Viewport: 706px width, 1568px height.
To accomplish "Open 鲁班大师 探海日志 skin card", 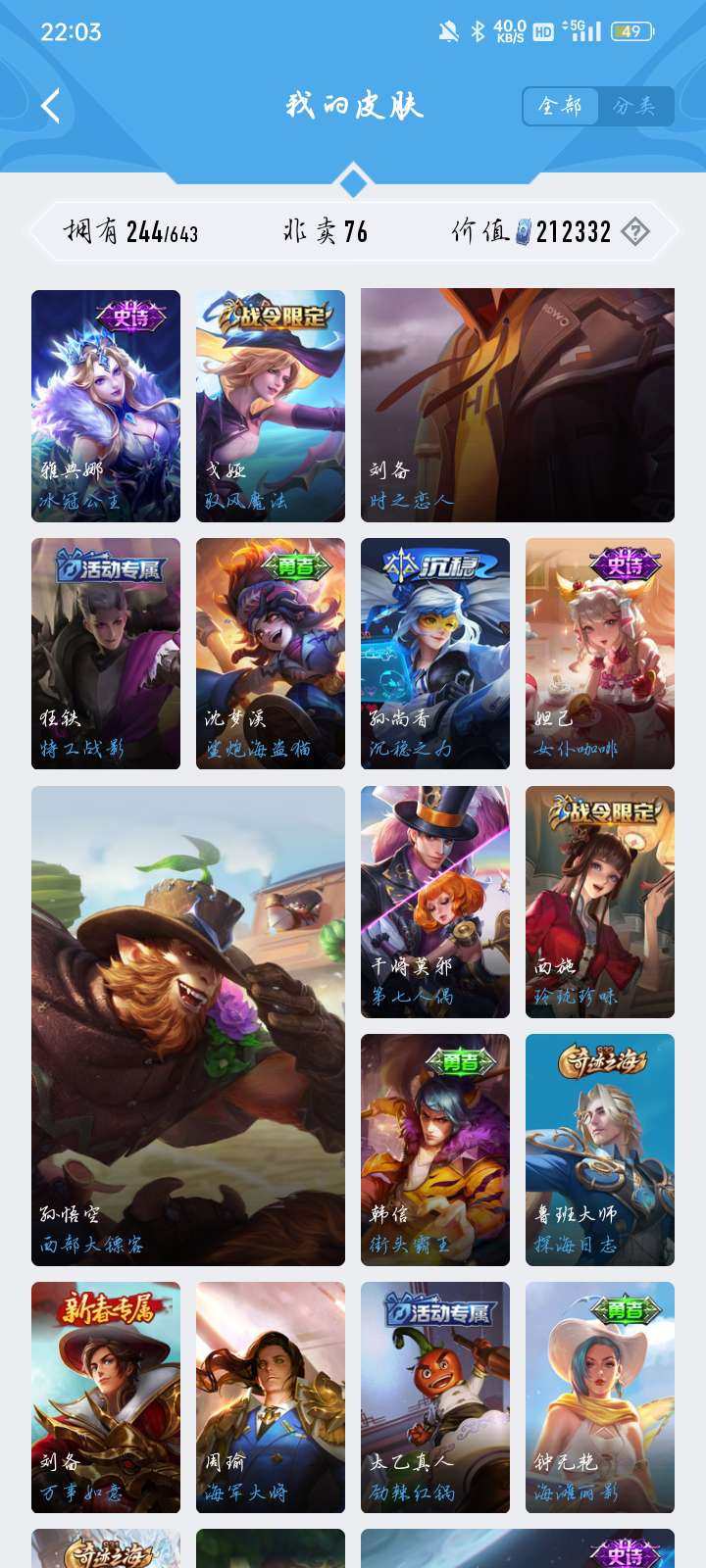I will pyautogui.click(x=600, y=1150).
